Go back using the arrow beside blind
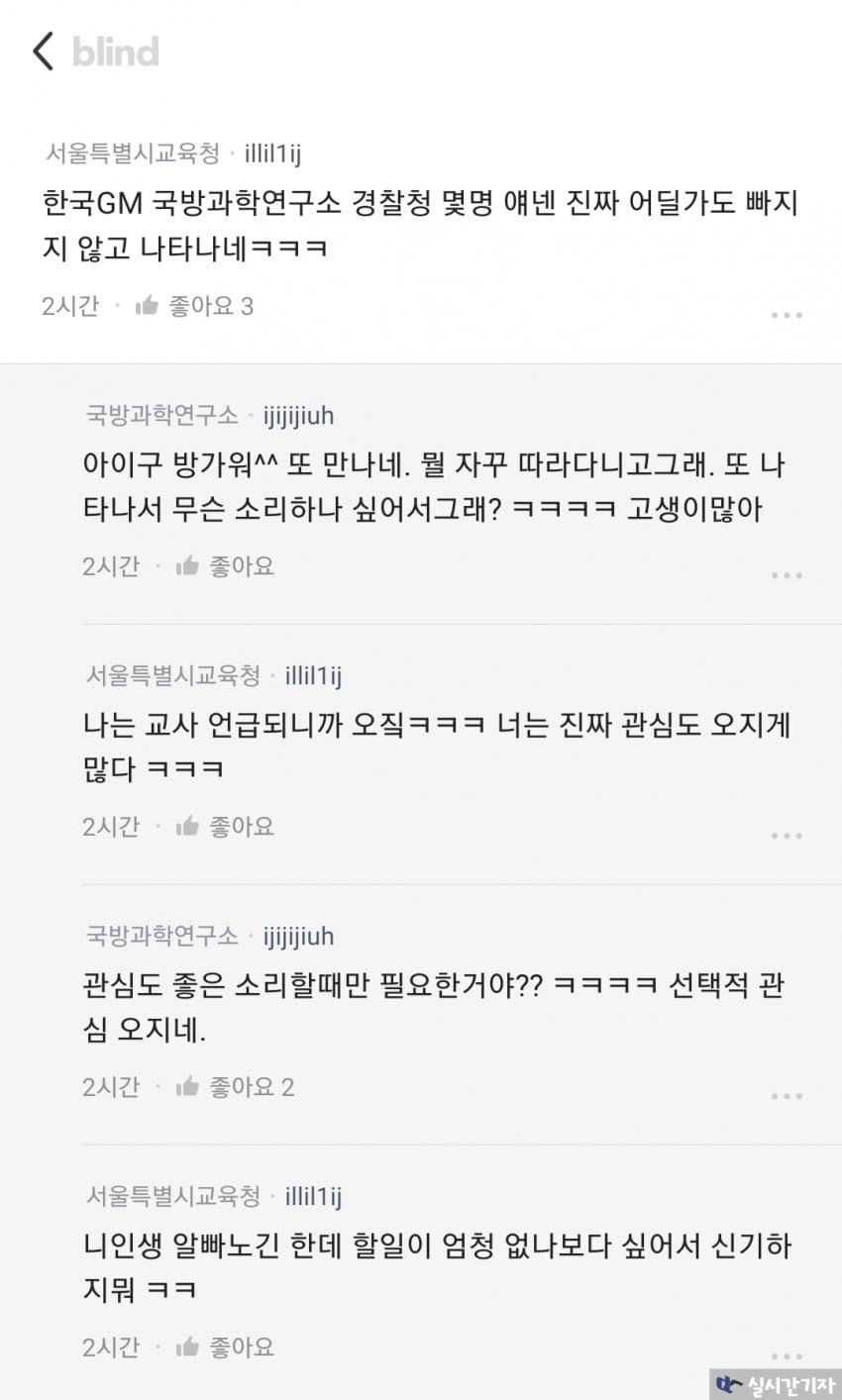842x1400 pixels. point(43,50)
